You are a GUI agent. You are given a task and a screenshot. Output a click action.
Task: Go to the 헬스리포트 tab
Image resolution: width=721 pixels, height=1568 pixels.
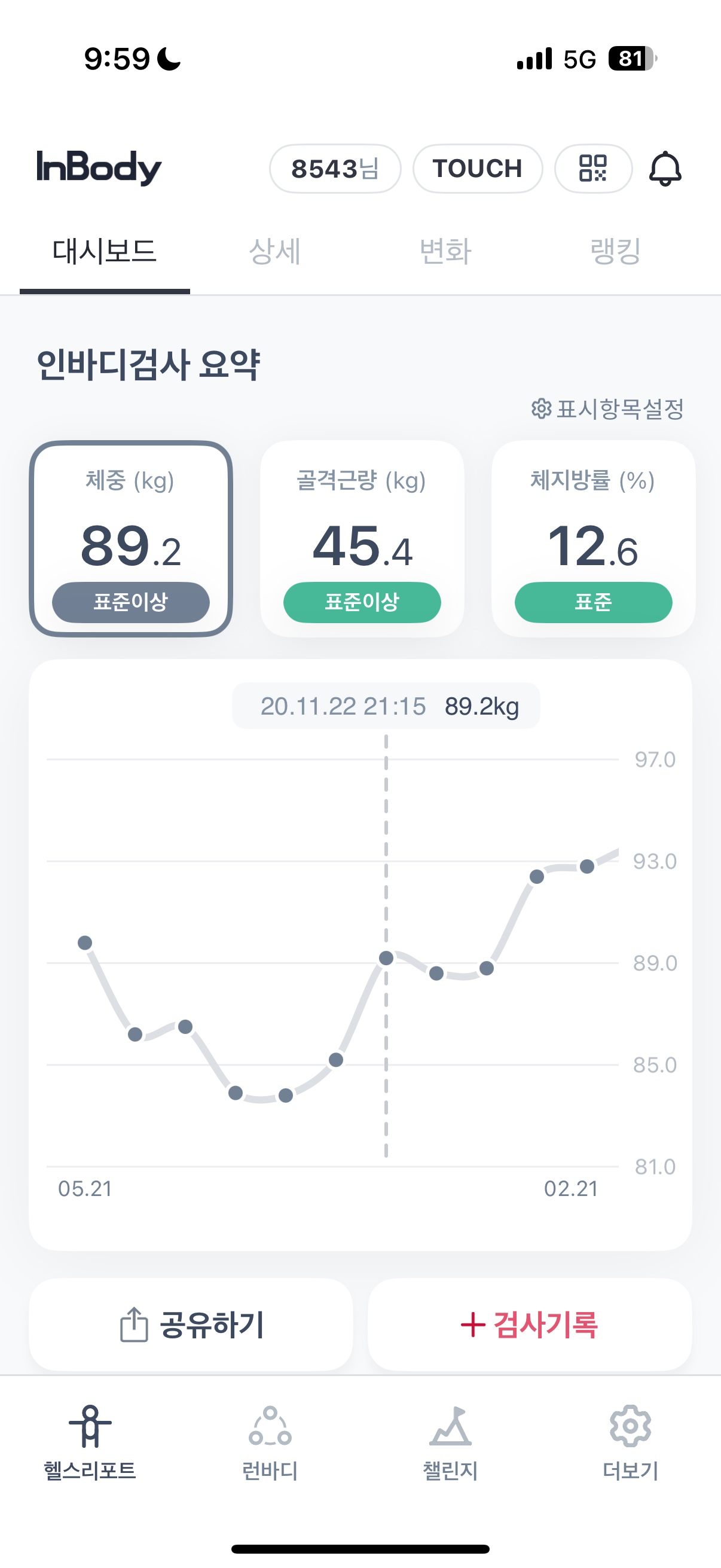click(90, 1442)
